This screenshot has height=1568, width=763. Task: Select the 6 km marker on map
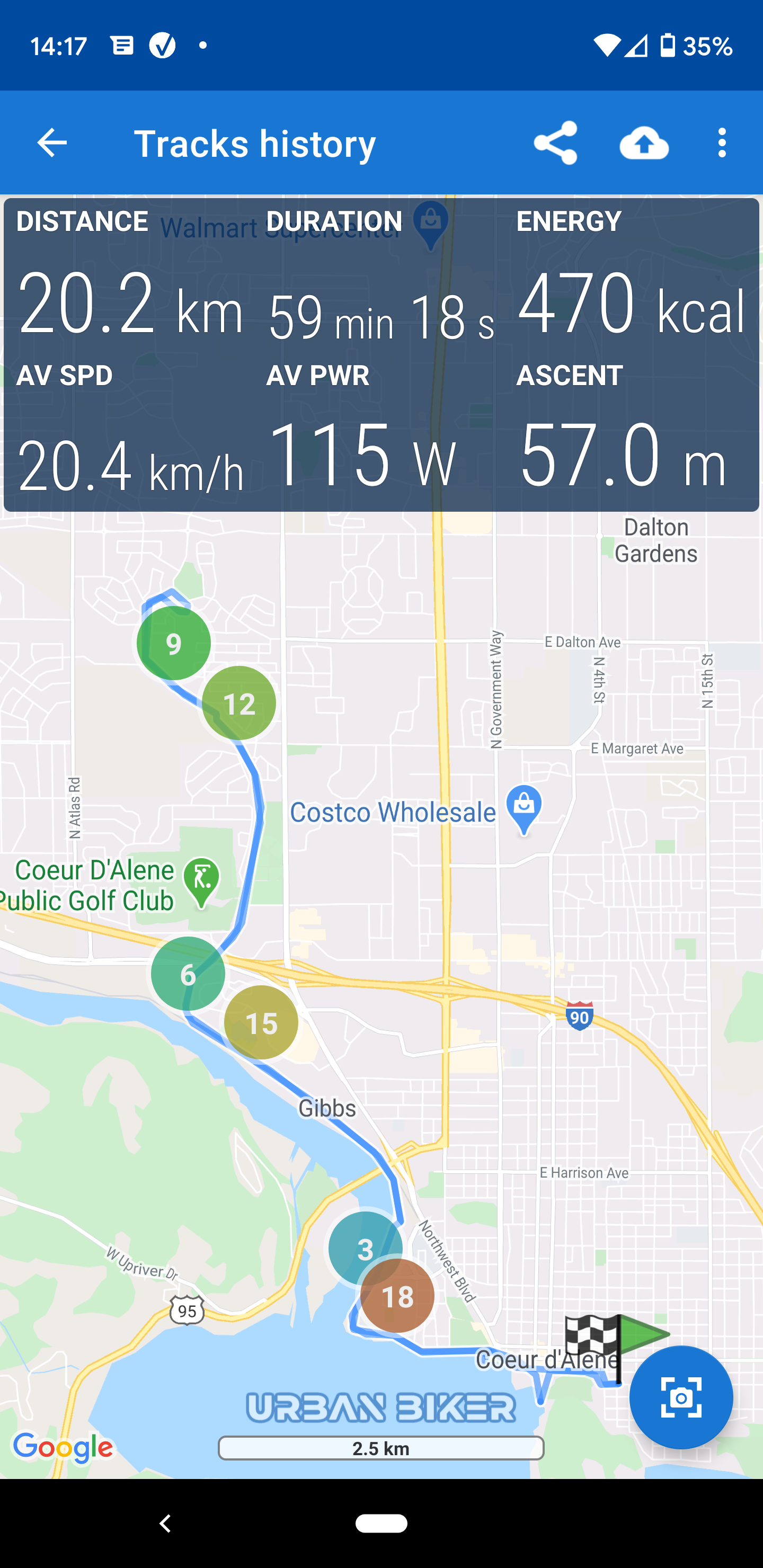click(x=188, y=974)
